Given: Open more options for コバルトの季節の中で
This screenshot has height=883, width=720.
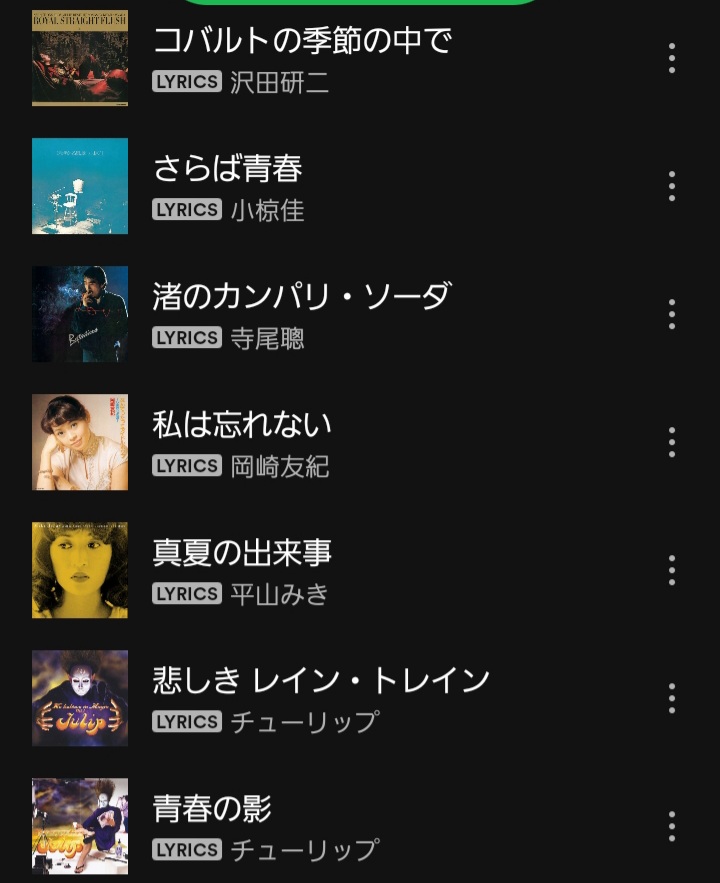Looking at the screenshot, I should (x=672, y=58).
